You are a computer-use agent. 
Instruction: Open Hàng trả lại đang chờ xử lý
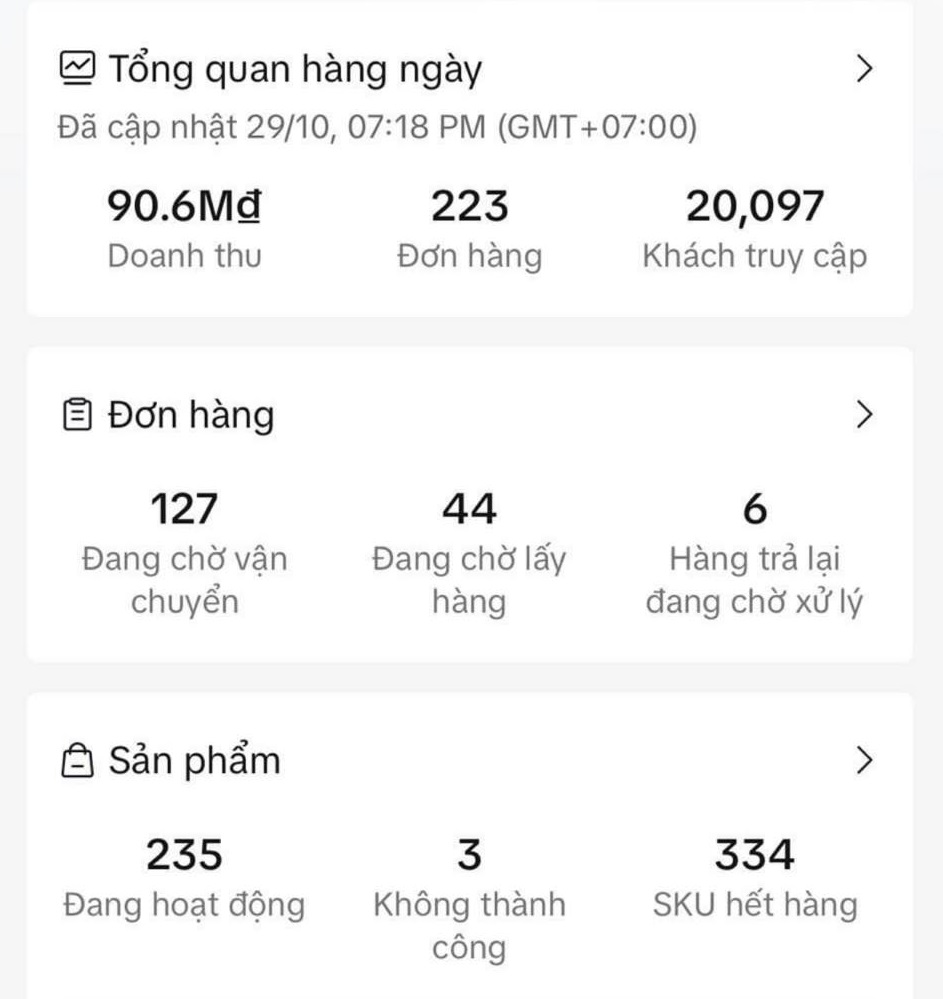click(755, 553)
